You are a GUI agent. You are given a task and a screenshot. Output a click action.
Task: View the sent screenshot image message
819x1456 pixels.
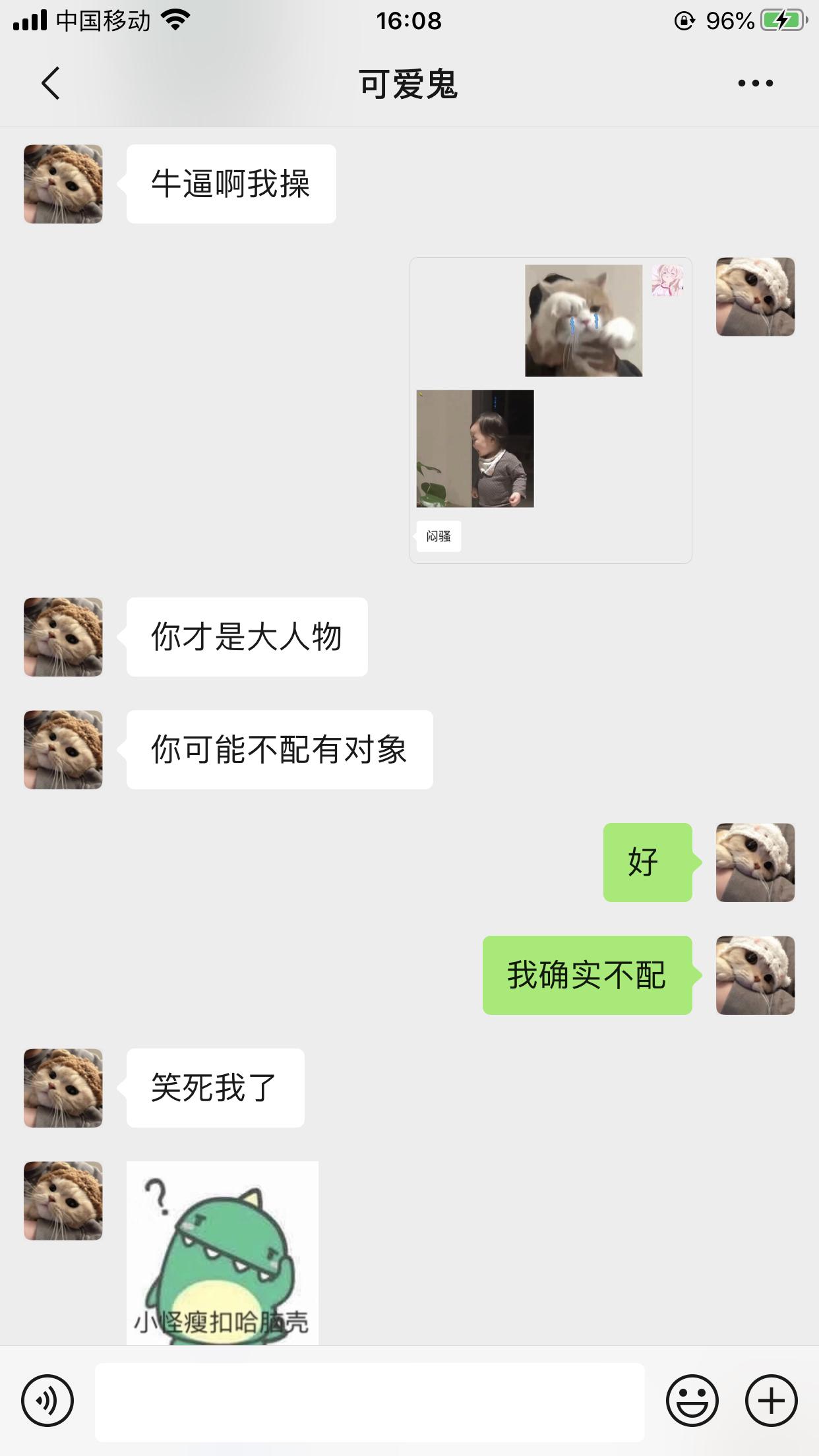[551, 410]
